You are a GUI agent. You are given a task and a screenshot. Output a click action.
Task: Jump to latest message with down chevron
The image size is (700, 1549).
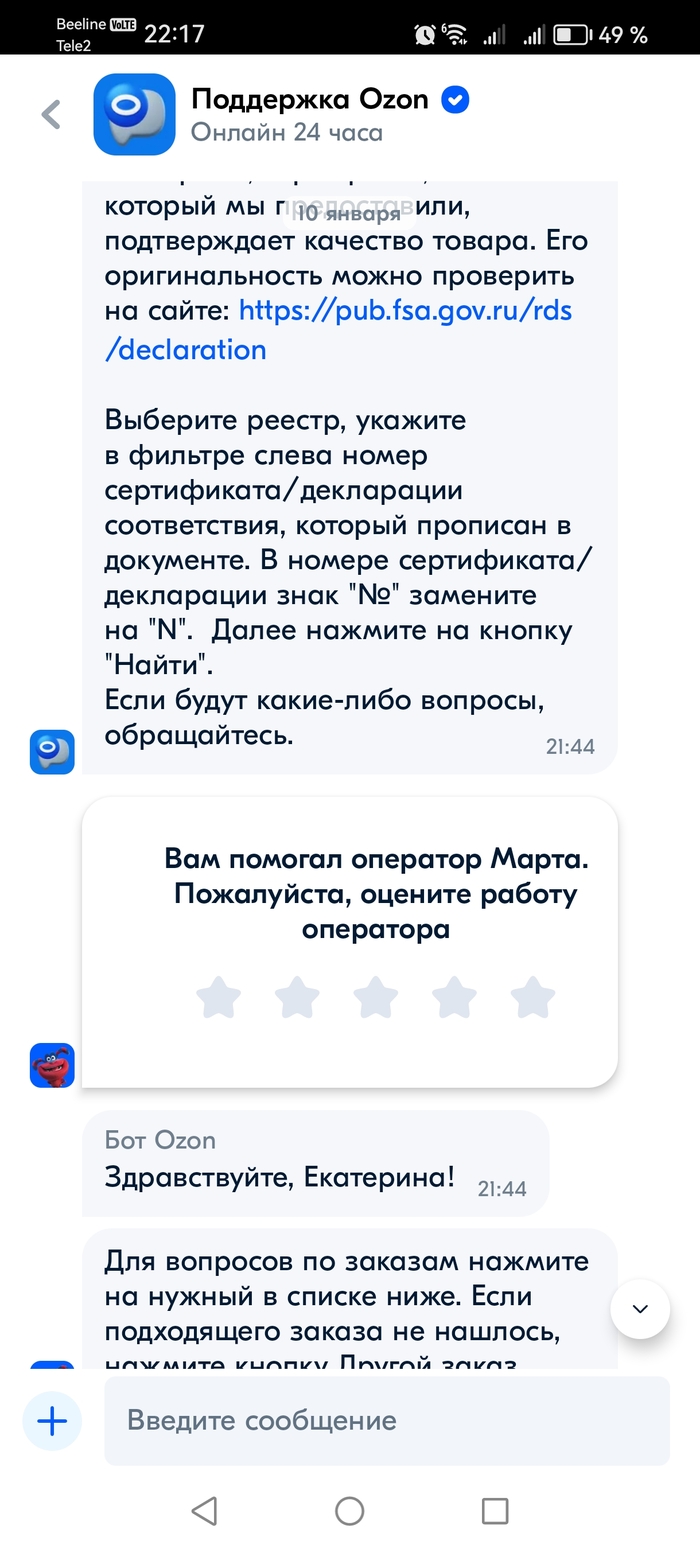(640, 1308)
